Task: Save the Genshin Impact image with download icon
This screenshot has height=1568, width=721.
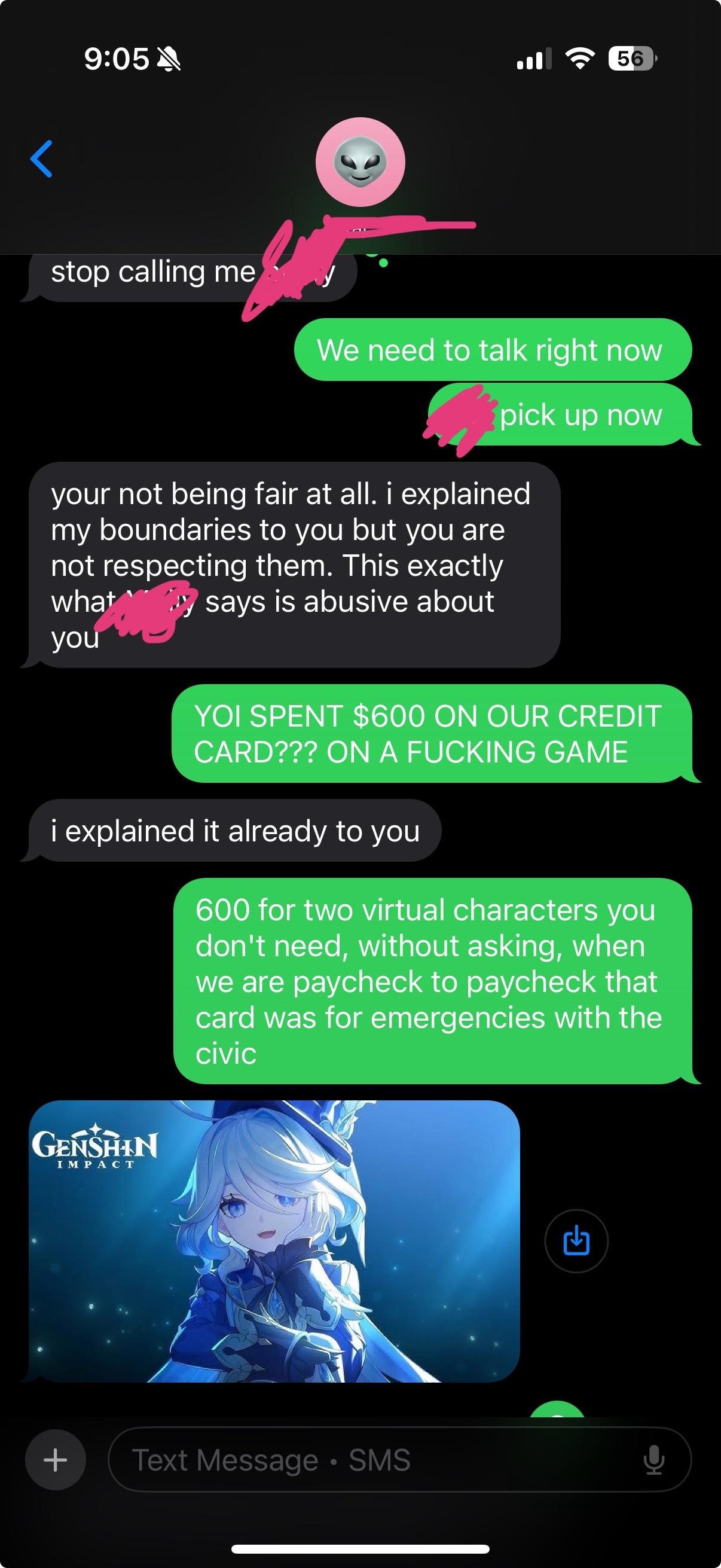Action: pyautogui.click(x=576, y=1240)
